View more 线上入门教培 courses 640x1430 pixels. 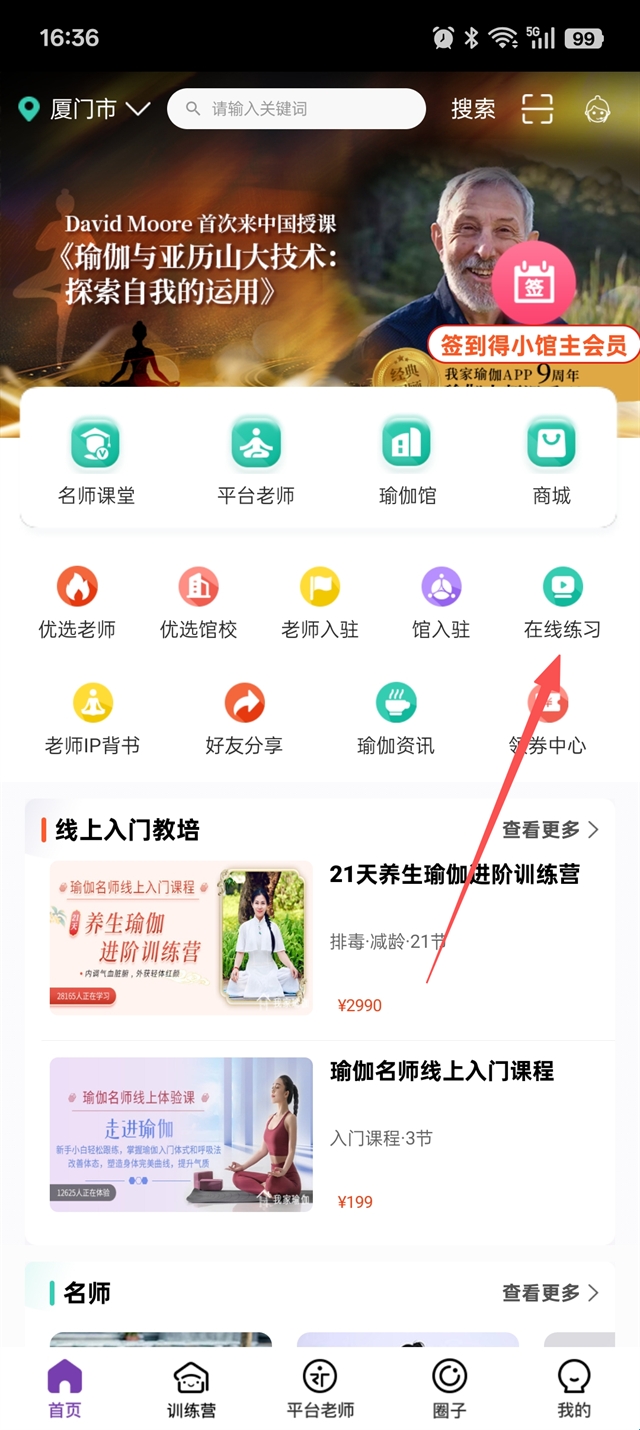coord(550,830)
